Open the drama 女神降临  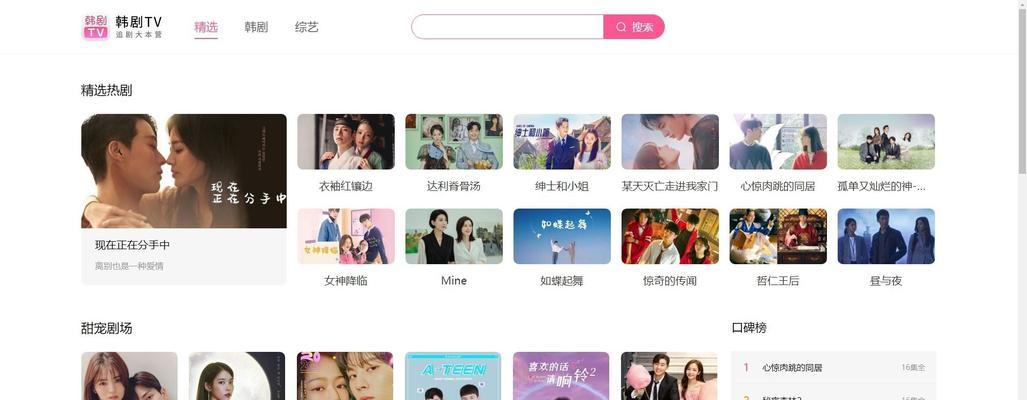tap(345, 237)
